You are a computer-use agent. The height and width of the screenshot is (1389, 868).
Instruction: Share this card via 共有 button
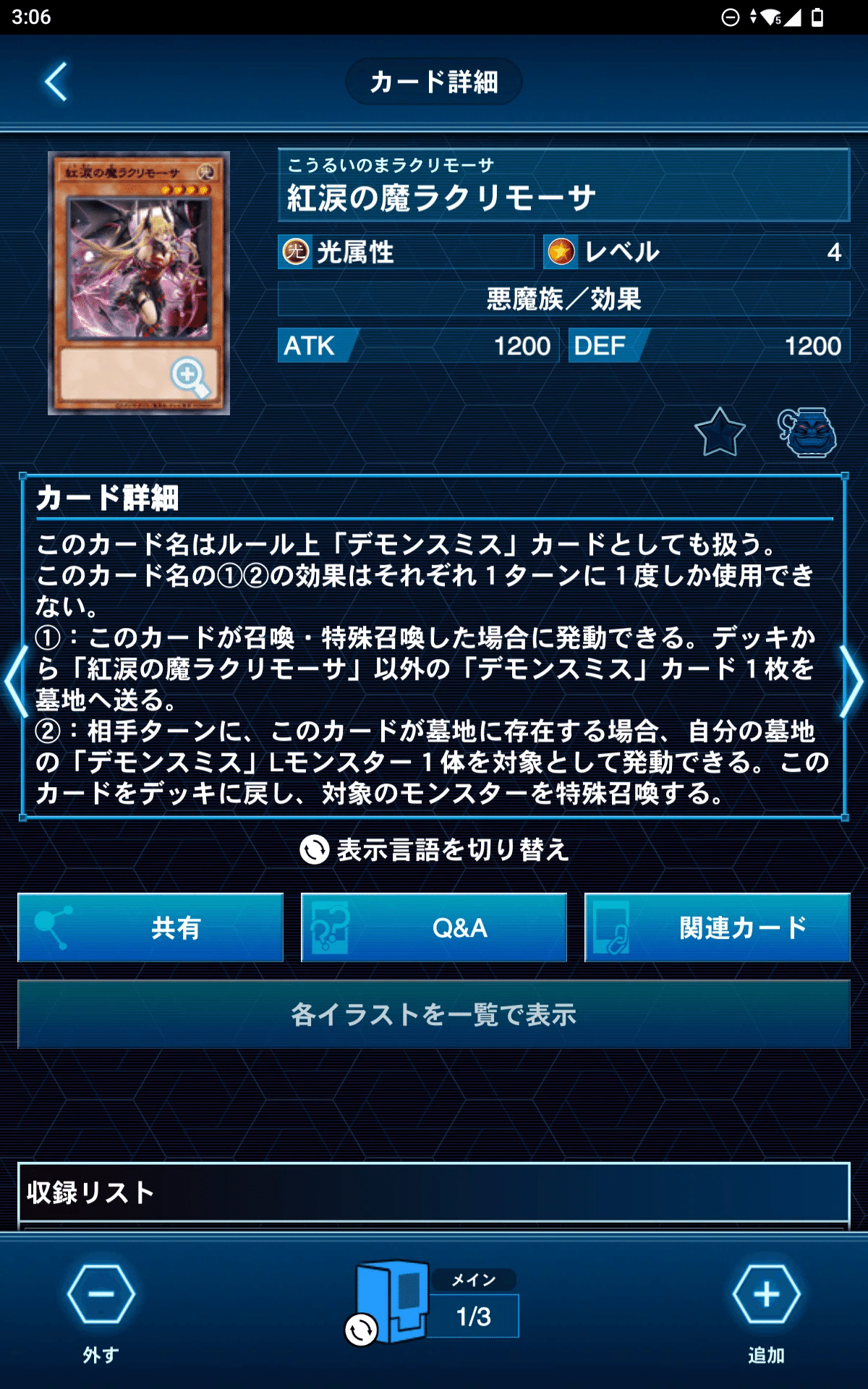150,927
